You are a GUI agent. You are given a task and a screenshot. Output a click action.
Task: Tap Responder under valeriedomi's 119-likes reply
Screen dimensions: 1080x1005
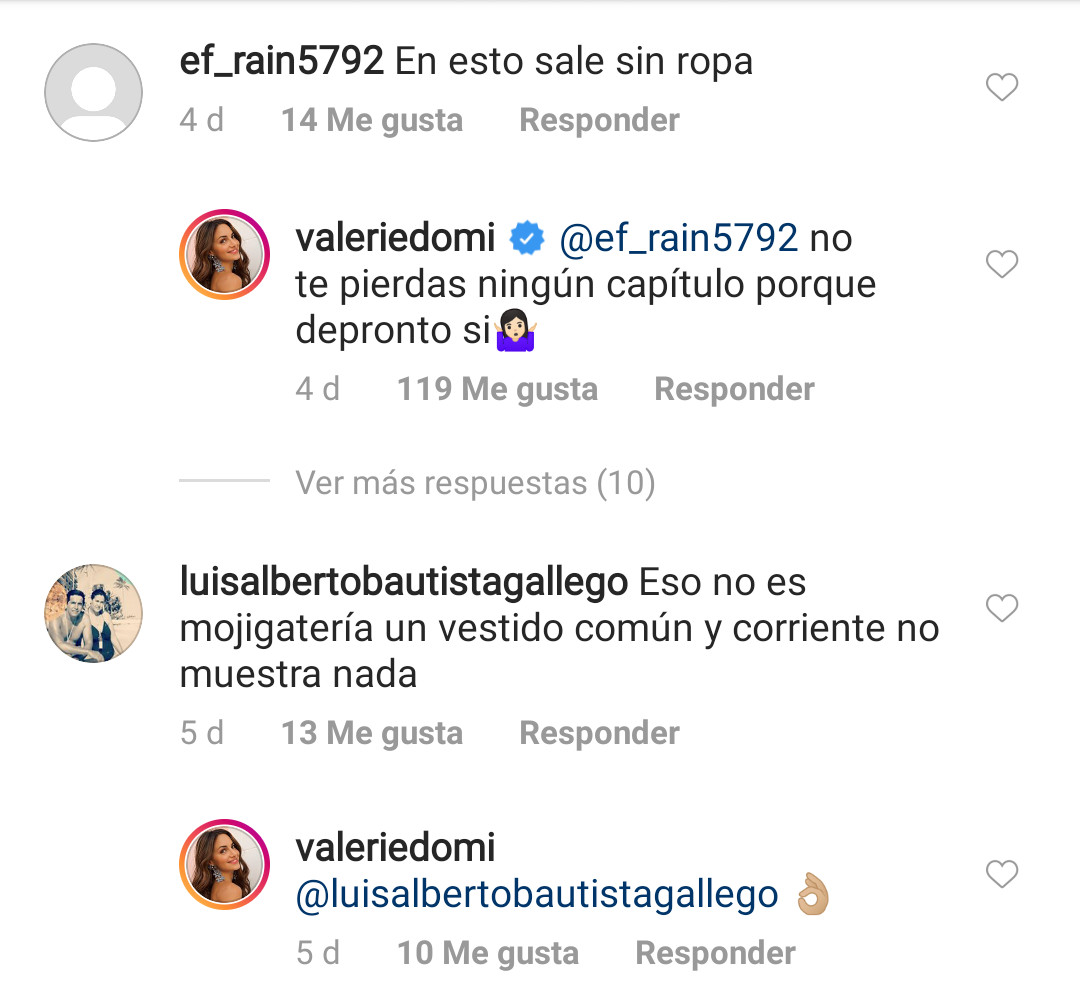[x=734, y=389]
